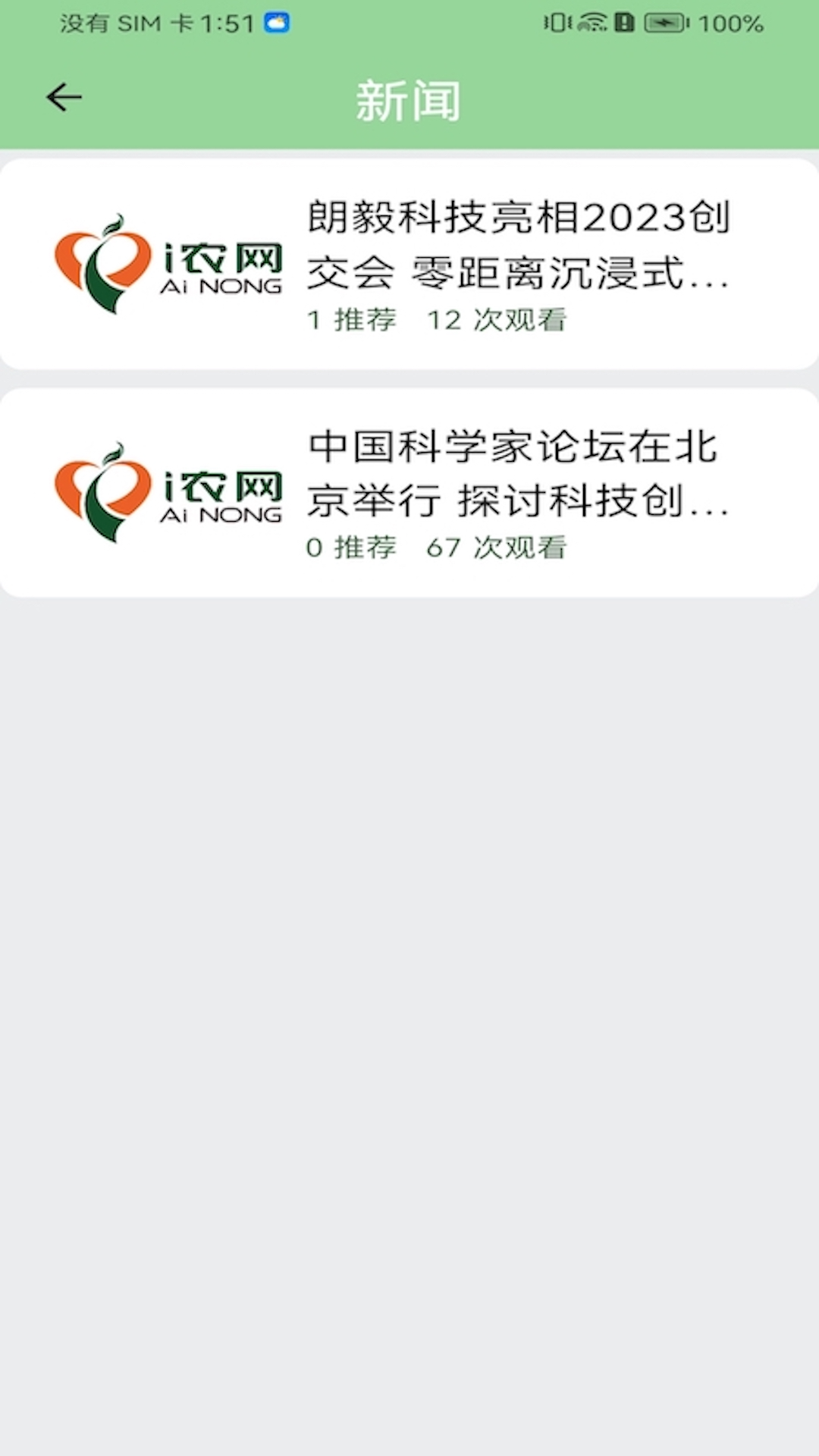Go back using the top-left arrow
This screenshot has height=1456, width=819.
pyautogui.click(x=64, y=98)
